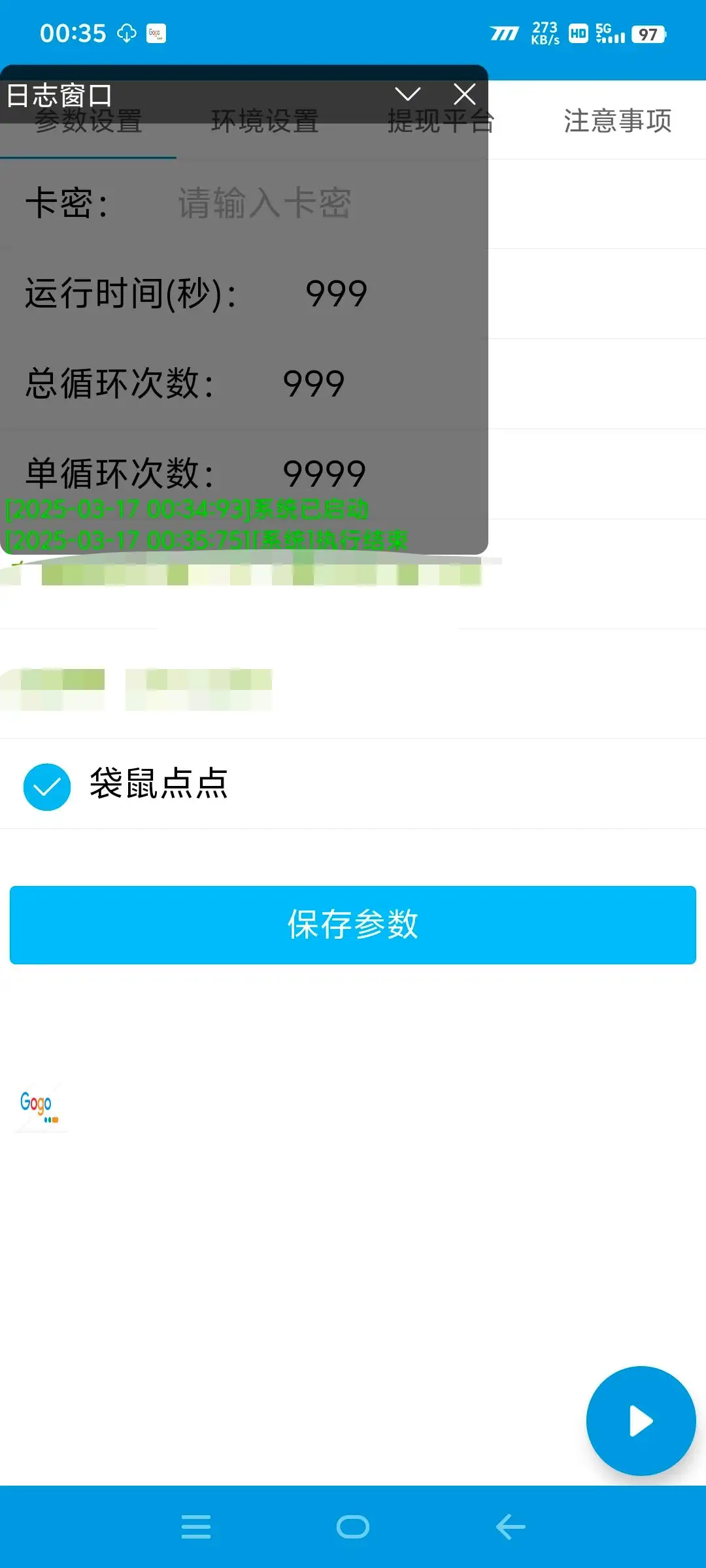Uncheck the 袋鼠点点 checkbox
This screenshot has width=706, height=1568.
click(47, 787)
